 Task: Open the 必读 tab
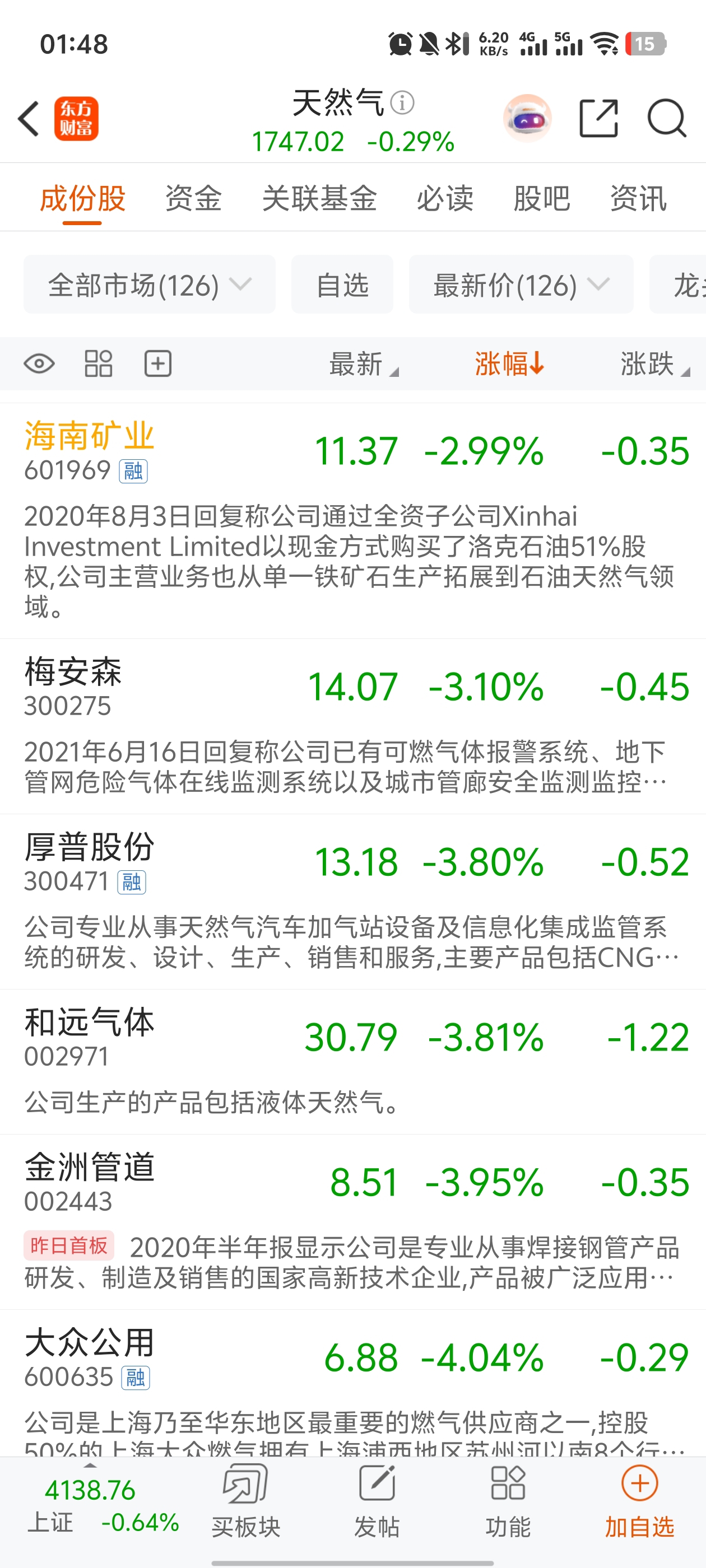[445, 198]
